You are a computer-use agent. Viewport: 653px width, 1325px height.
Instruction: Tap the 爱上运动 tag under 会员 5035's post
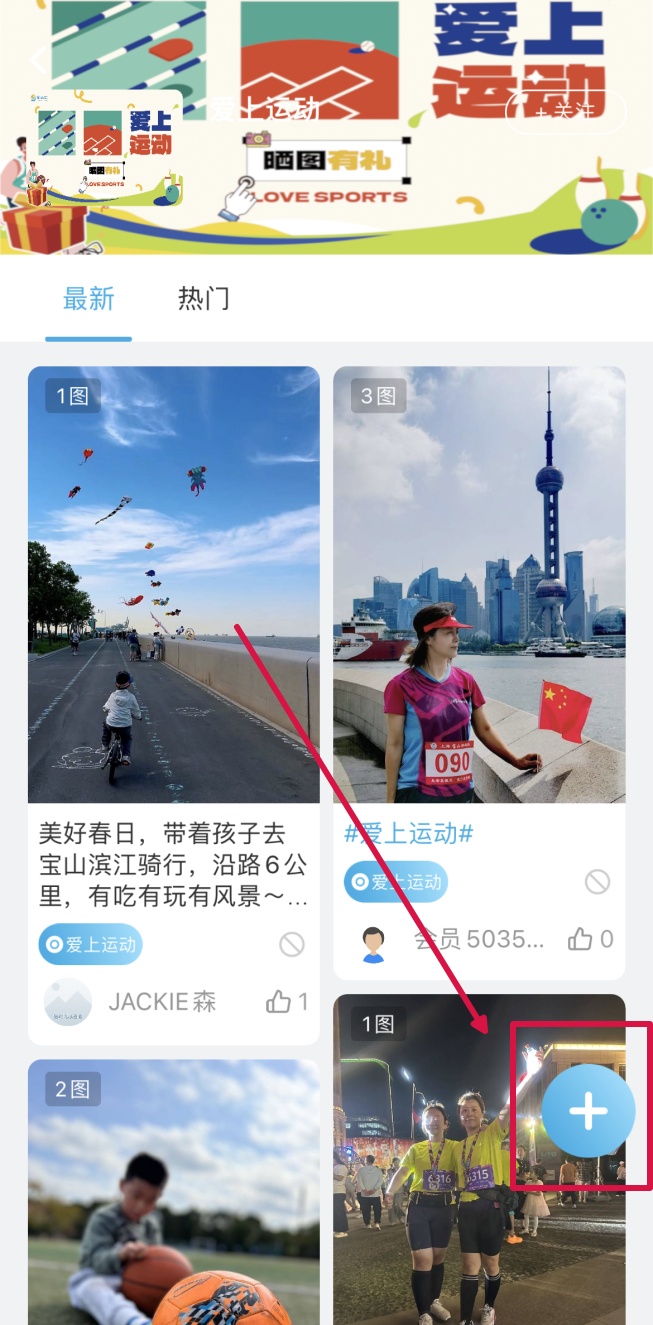pos(396,882)
